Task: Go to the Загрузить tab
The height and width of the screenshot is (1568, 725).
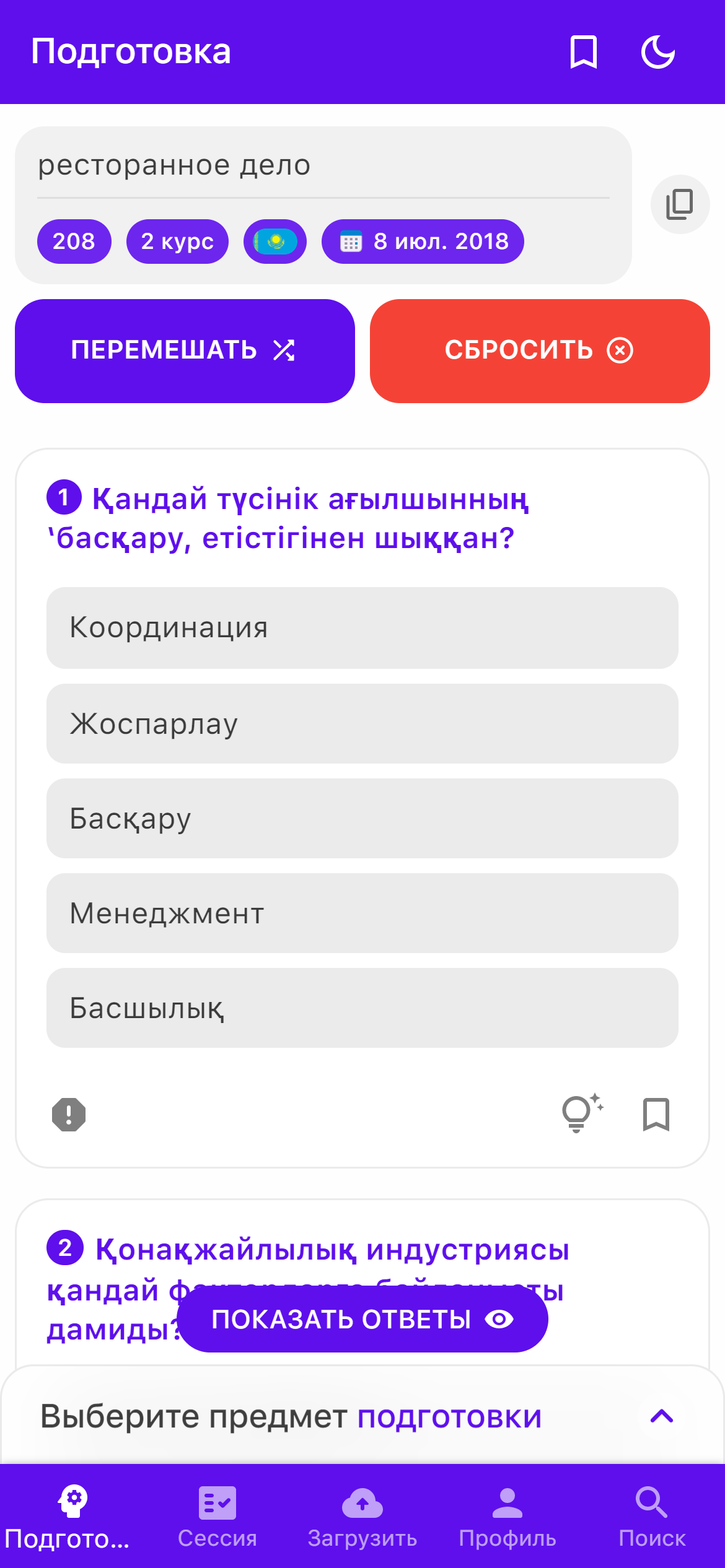Action: 362,1515
